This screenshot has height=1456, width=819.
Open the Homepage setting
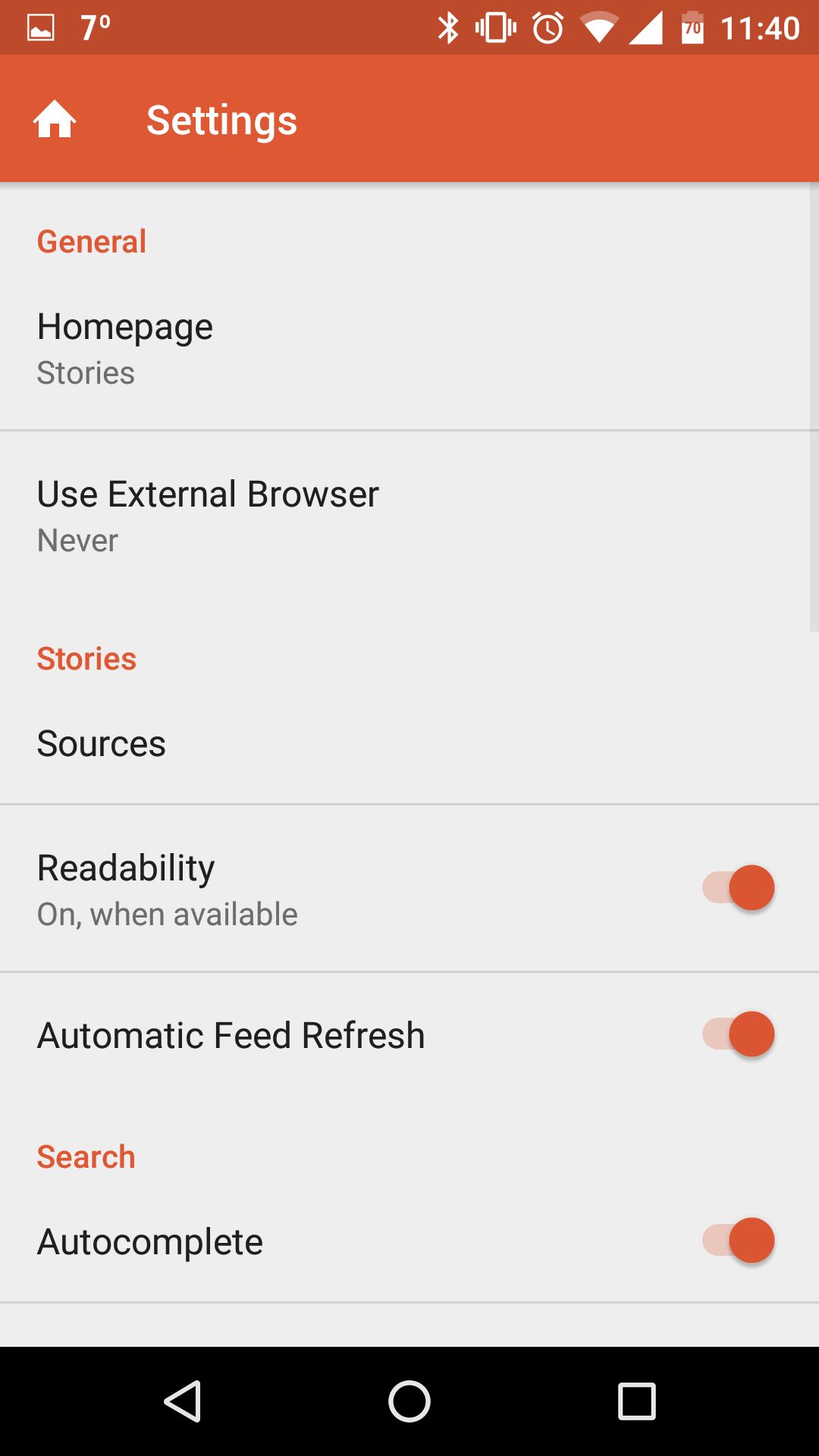[x=409, y=348]
